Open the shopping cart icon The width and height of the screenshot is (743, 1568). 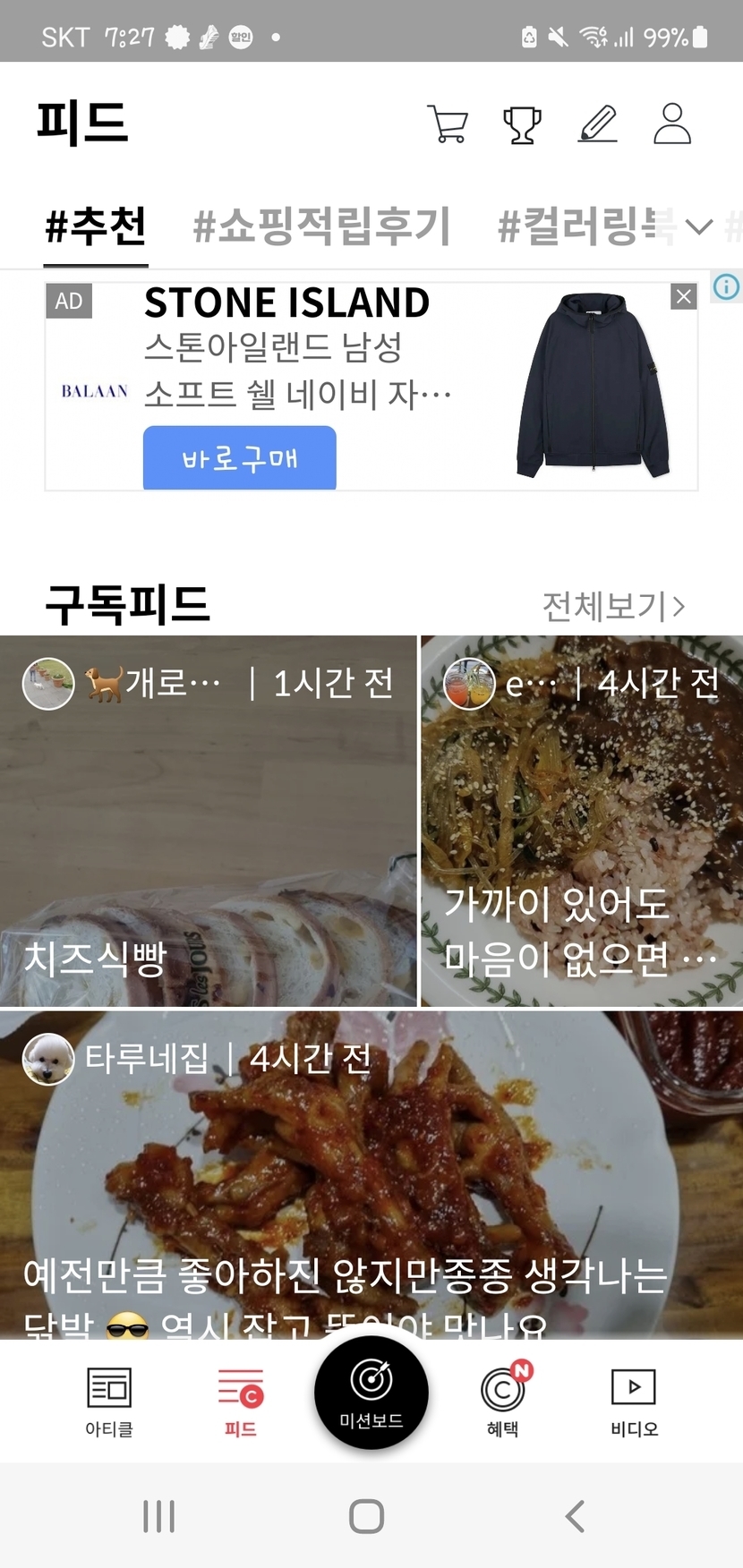click(x=448, y=124)
